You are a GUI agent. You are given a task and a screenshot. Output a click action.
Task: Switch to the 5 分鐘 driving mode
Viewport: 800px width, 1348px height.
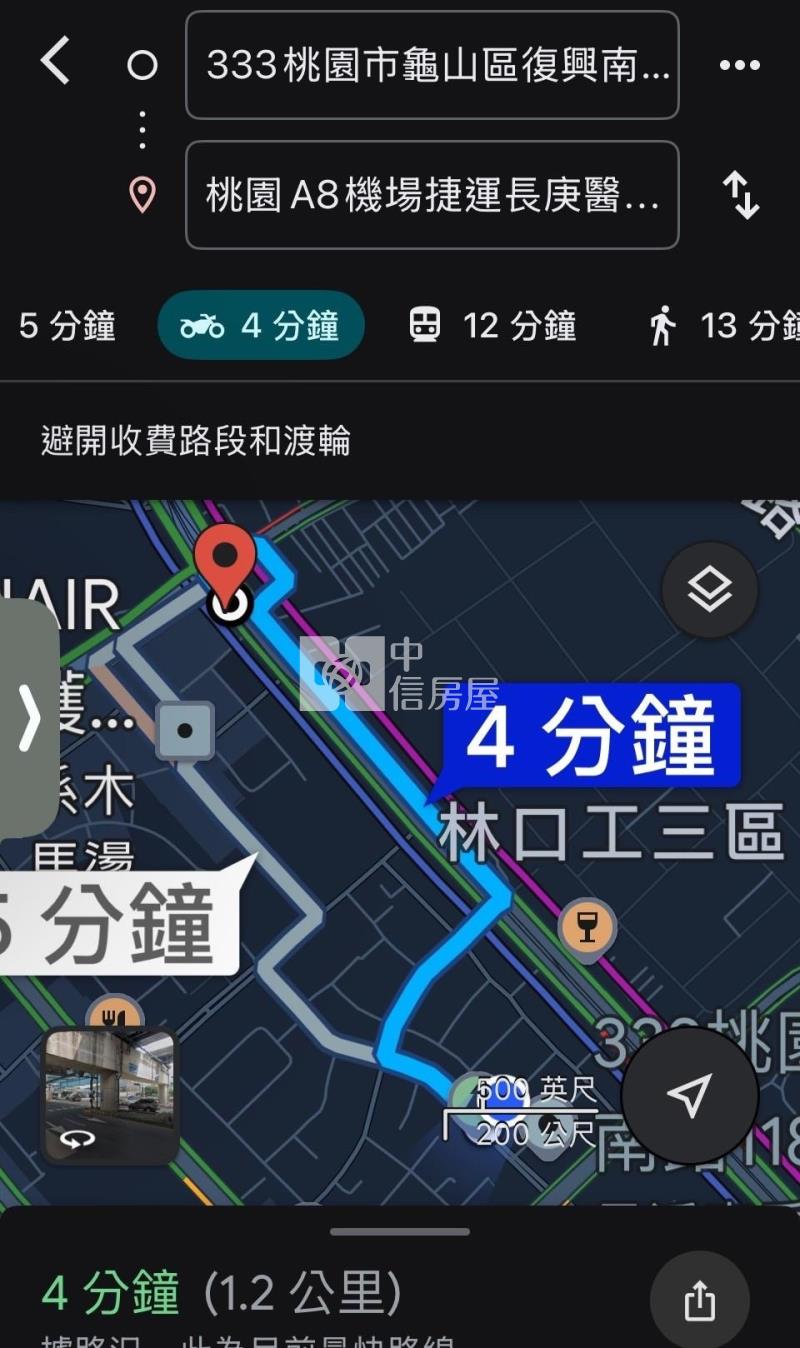[x=66, y=326]
